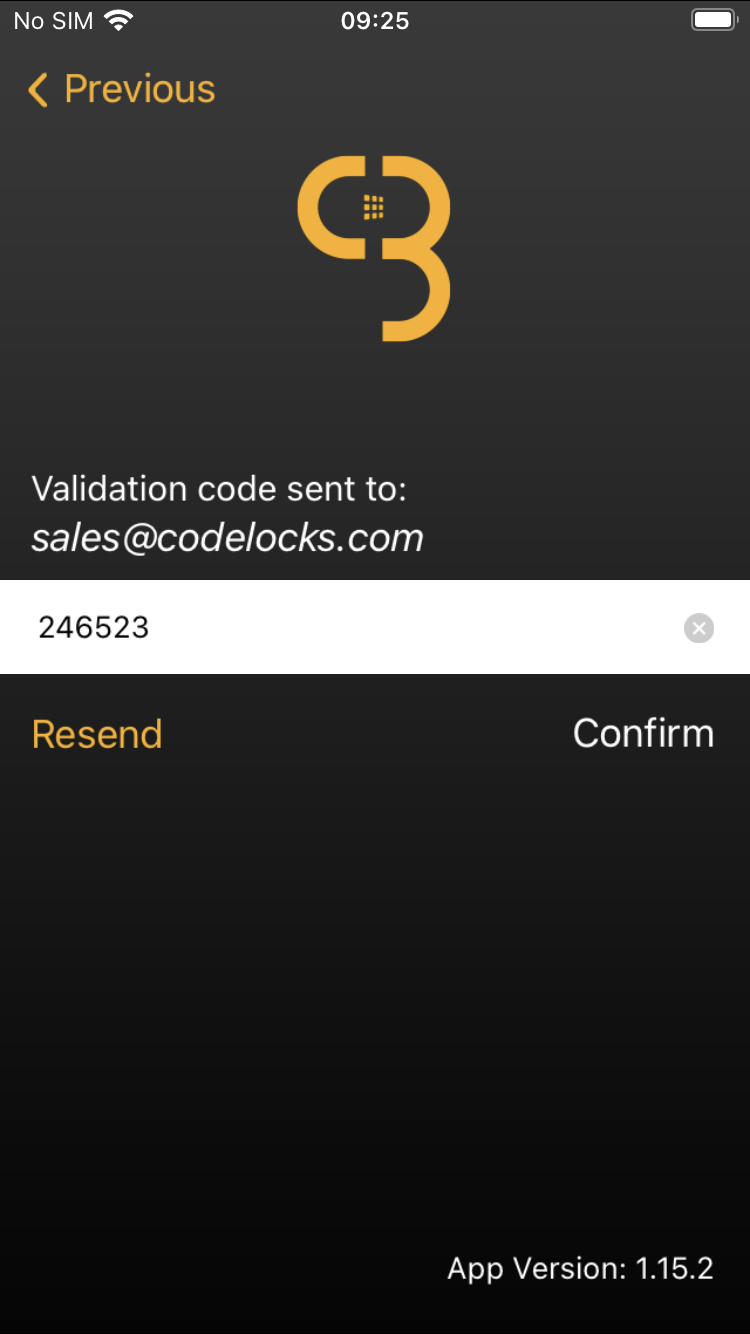Screen dimensions: 750x1334
Task: Clear the entered validation code
Action: click(x=699, y=628)
